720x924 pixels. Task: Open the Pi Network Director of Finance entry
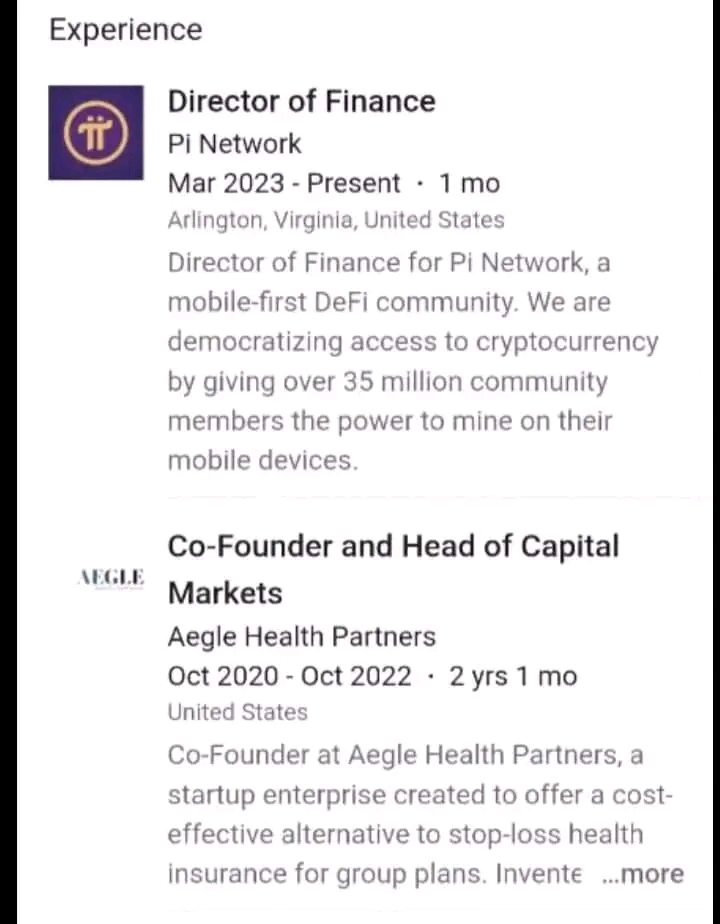tap(301, 102)
